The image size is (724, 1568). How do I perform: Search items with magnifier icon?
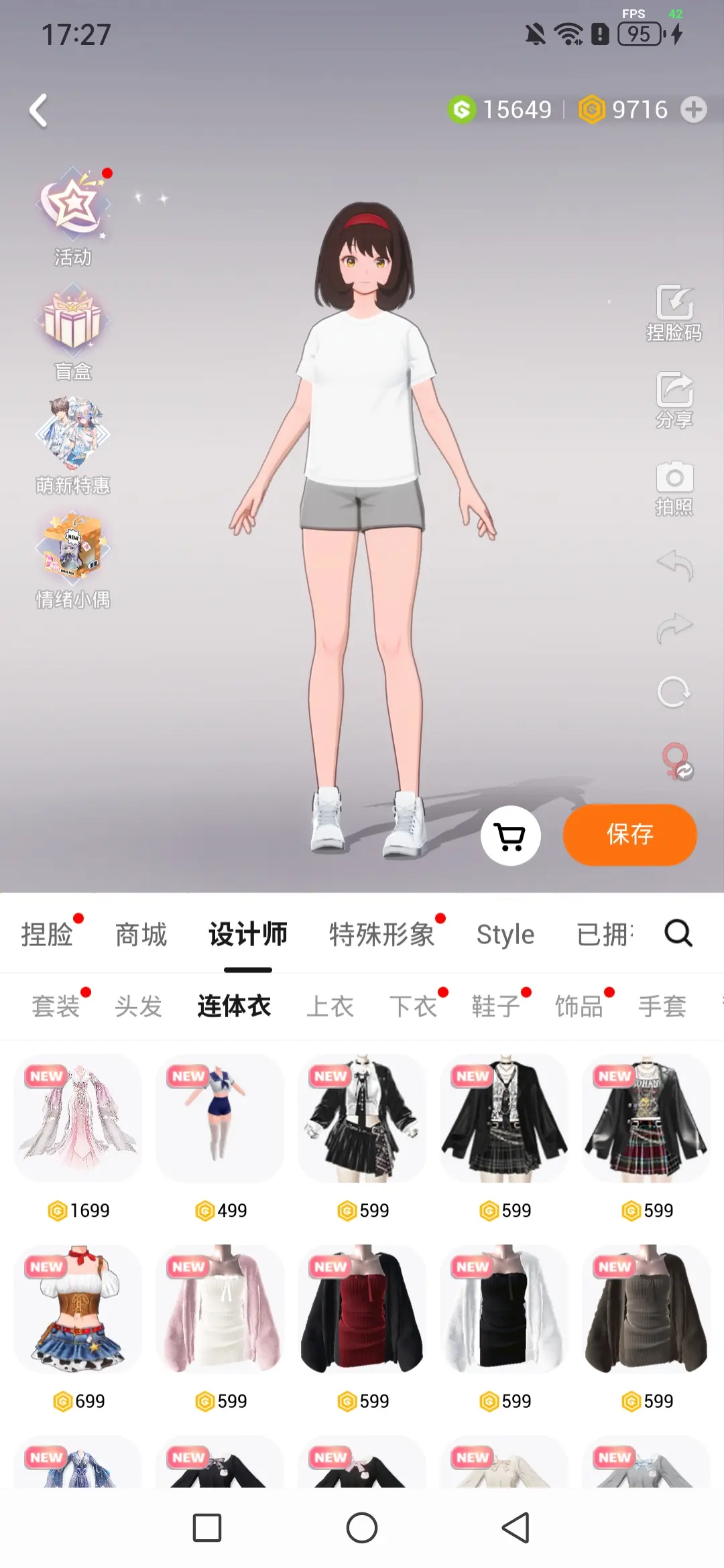pos(678,933)
